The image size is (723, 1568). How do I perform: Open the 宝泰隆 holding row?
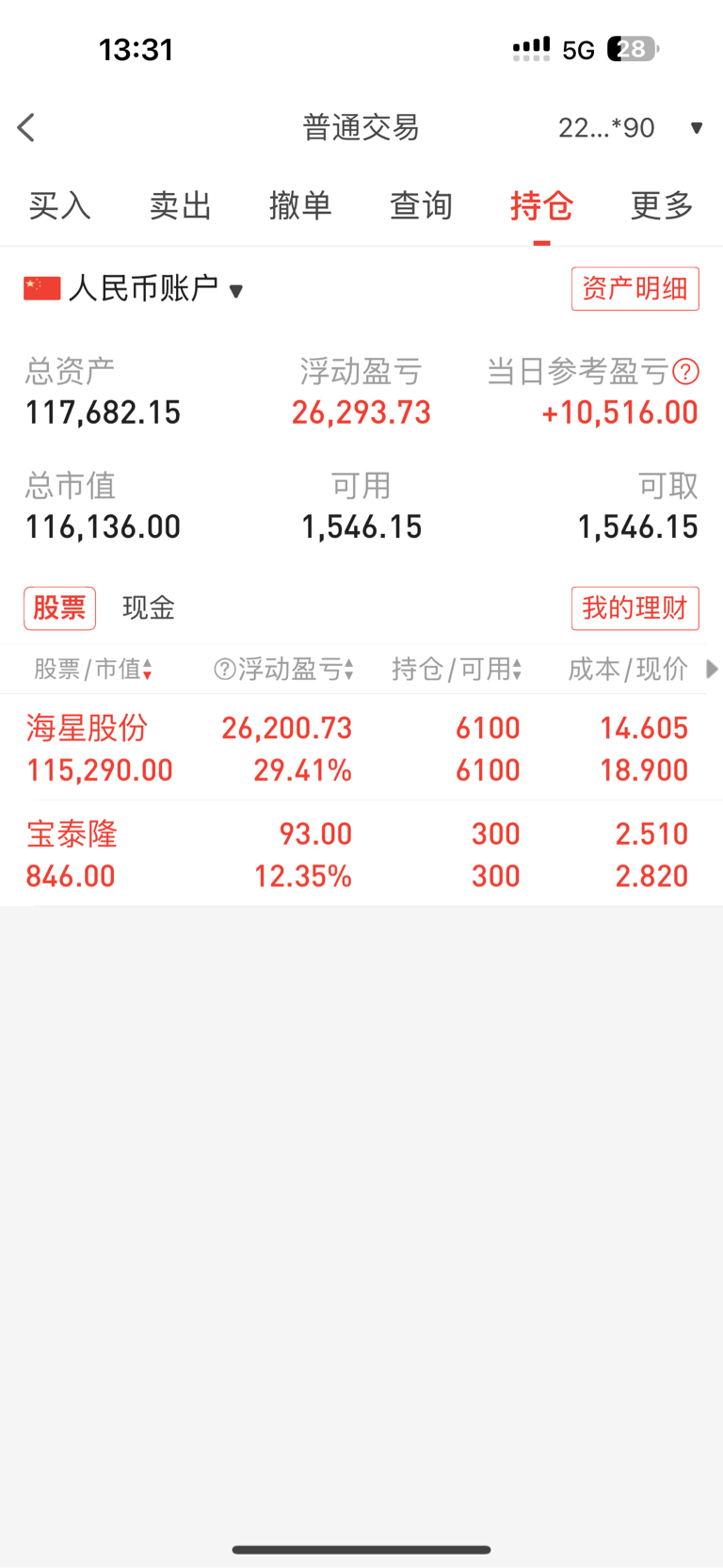(x=361, y=853)
